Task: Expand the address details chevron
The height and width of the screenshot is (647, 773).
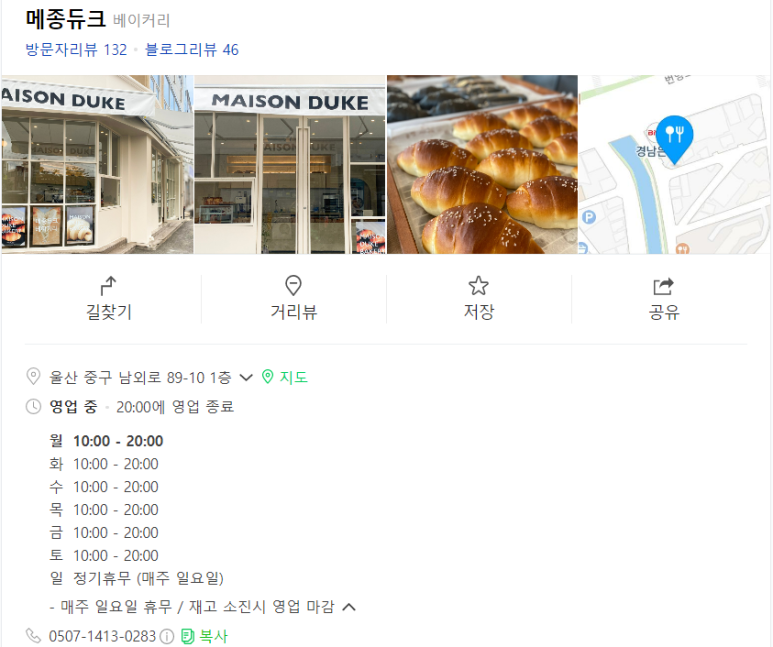Action: pyautogui.click(x=246, y=377)
